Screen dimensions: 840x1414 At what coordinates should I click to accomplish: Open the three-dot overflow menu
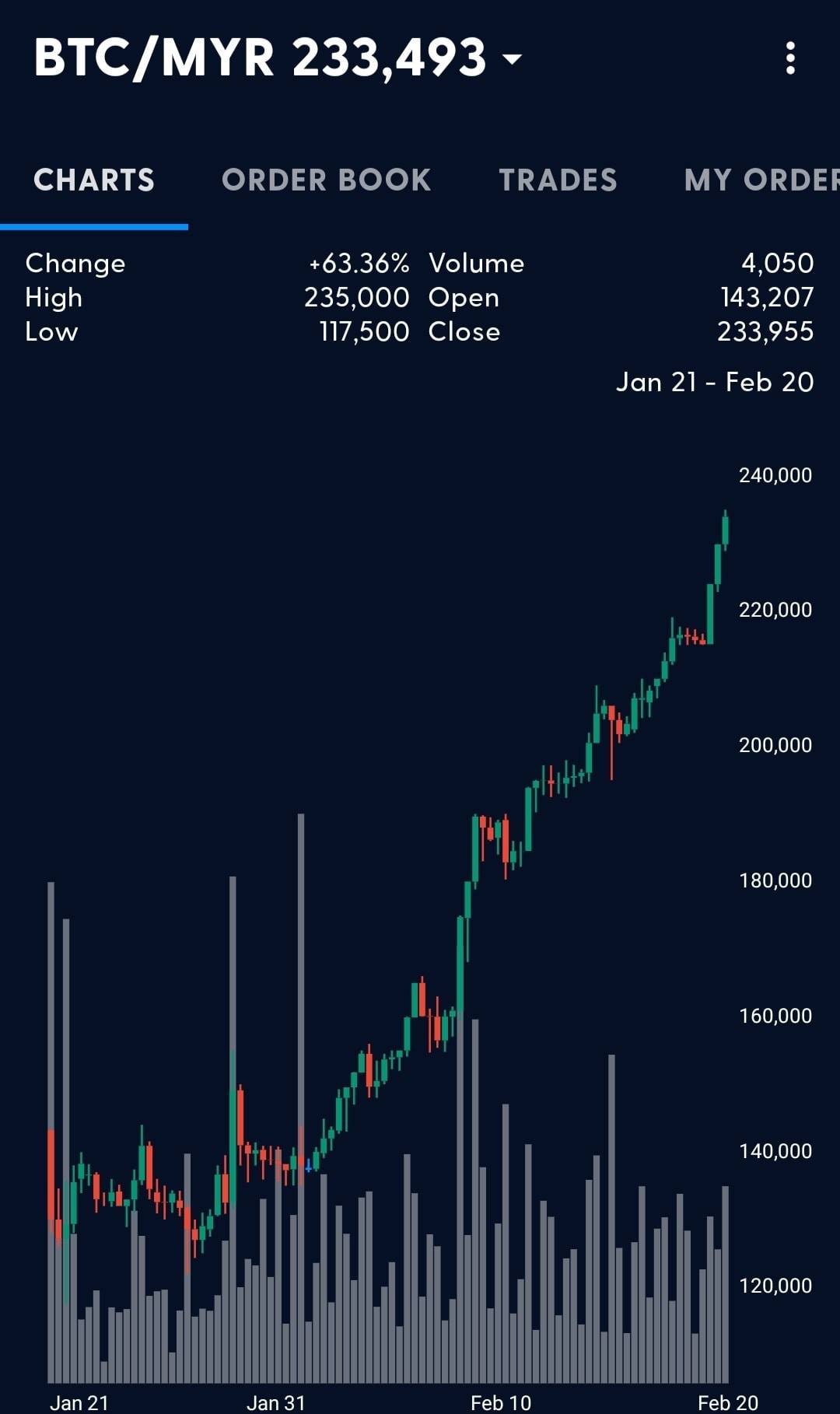click(x=790, y=58)
